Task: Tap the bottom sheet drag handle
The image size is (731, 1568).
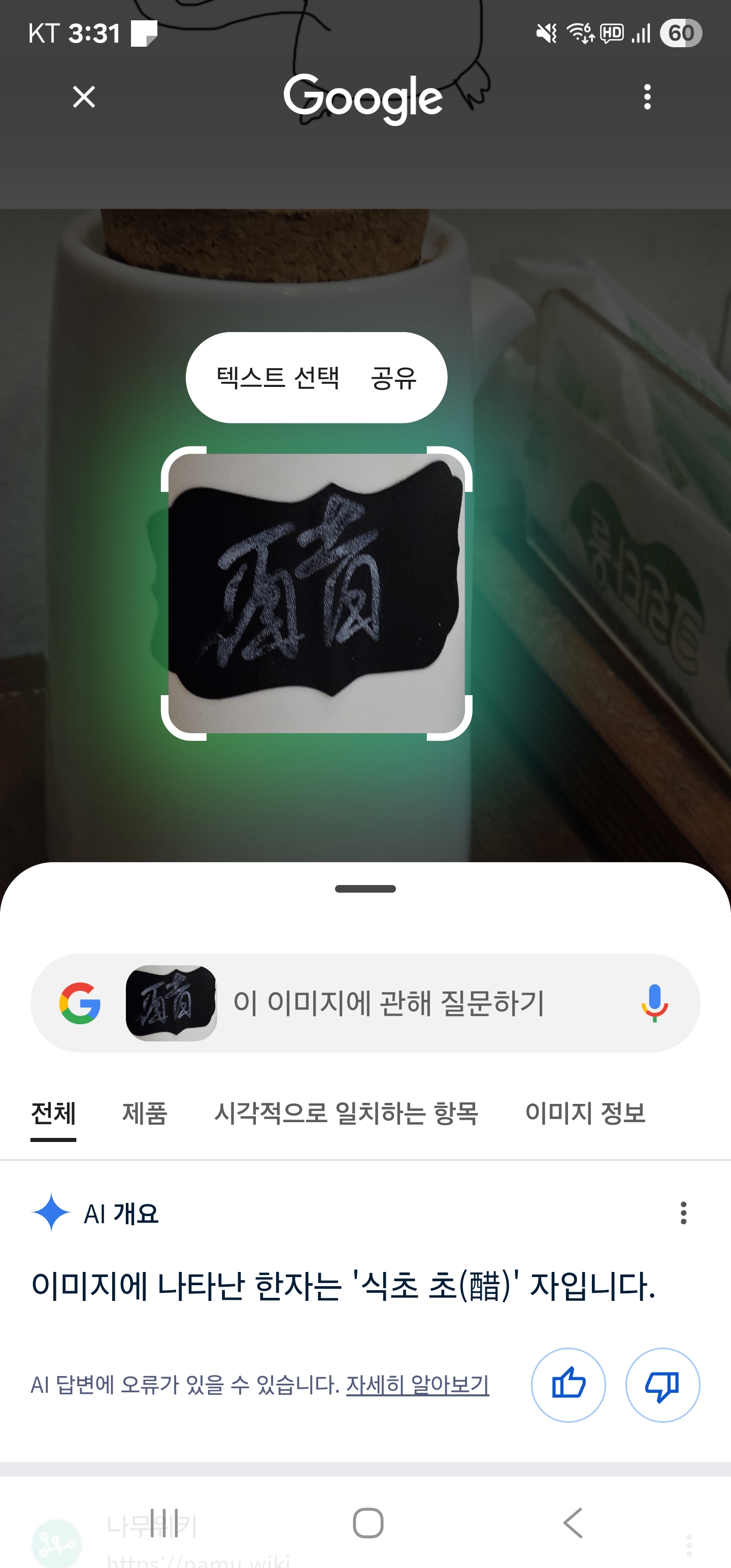Action: [x=365, y=889]
